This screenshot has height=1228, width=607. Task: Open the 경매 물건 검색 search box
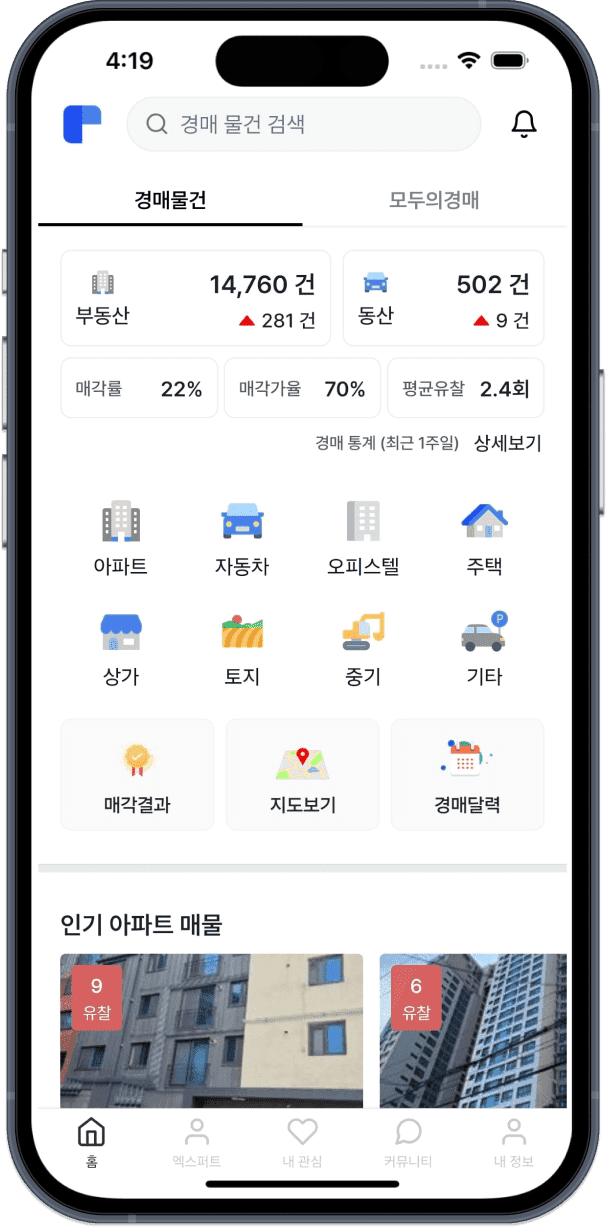coord(303,124)
